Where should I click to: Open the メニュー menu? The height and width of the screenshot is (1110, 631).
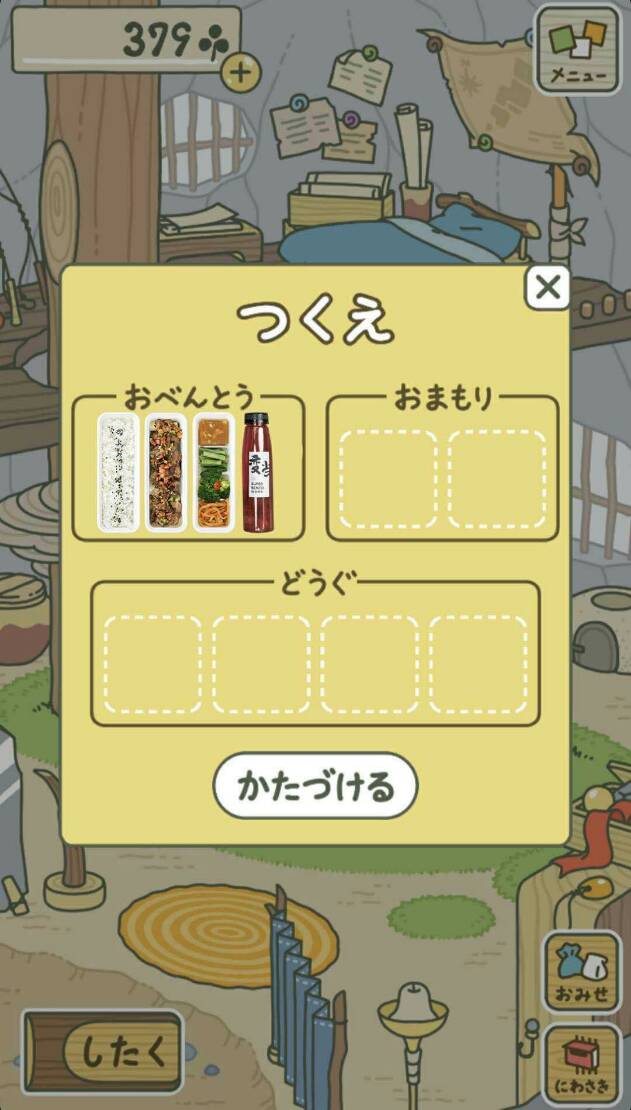[x=577, y=50]
